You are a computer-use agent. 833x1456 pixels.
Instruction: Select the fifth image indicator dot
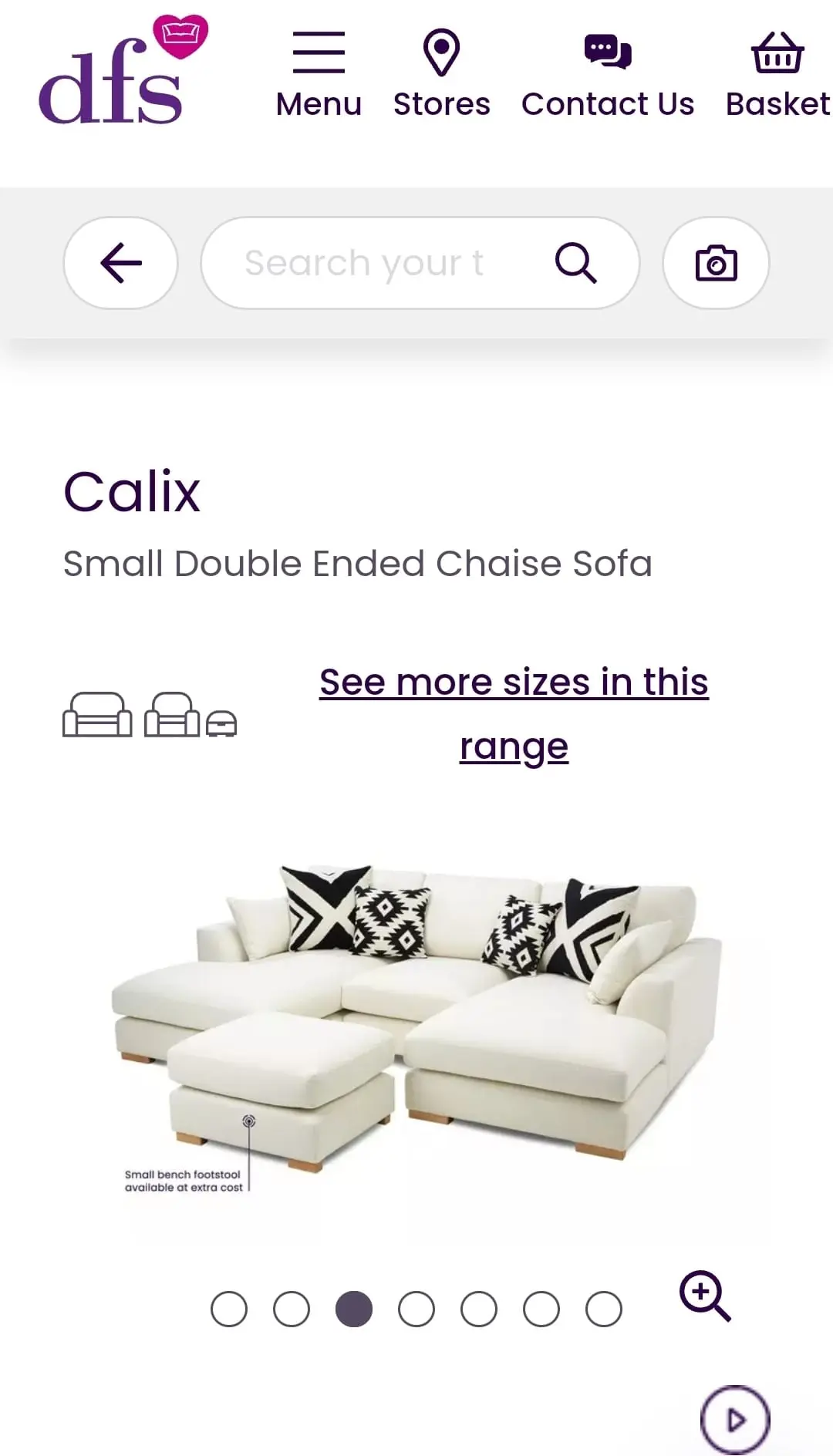point(479,1309)
